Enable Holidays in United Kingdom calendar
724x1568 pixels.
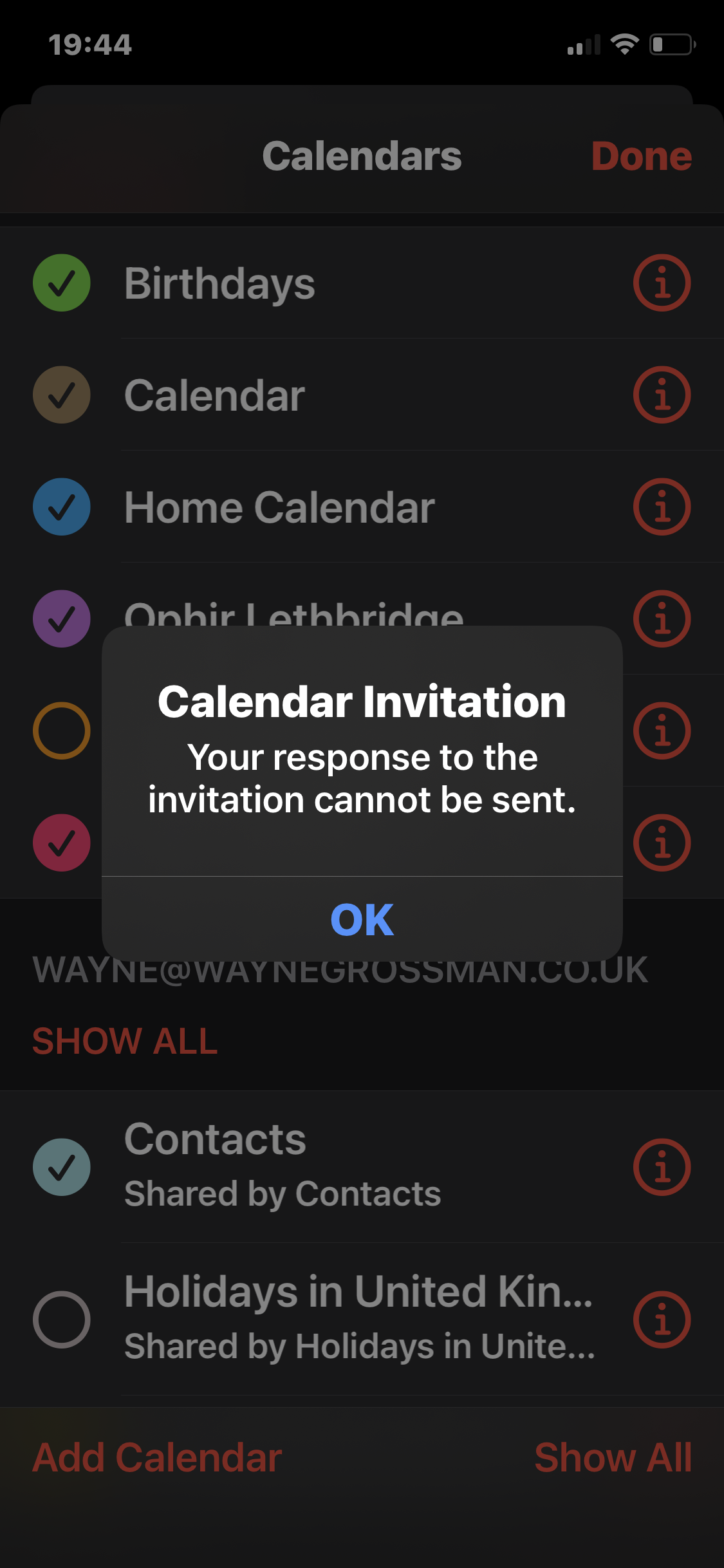(62, 1320)
